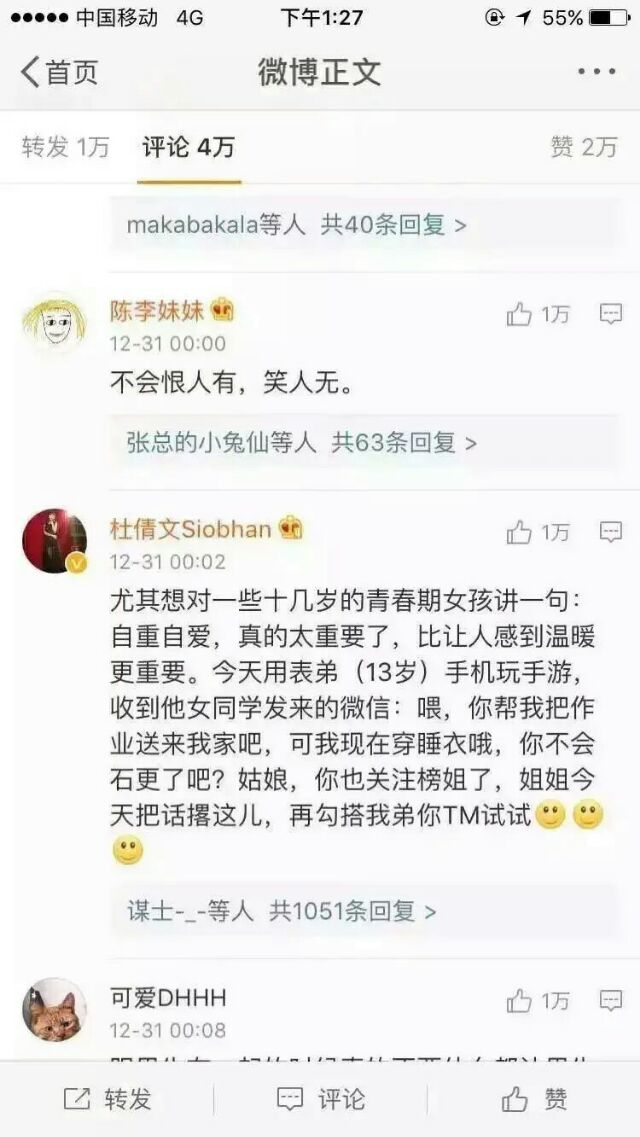Open 陈李妹妹's profile avatar
Screen dimensions: 640x1137
coord(54,323)
